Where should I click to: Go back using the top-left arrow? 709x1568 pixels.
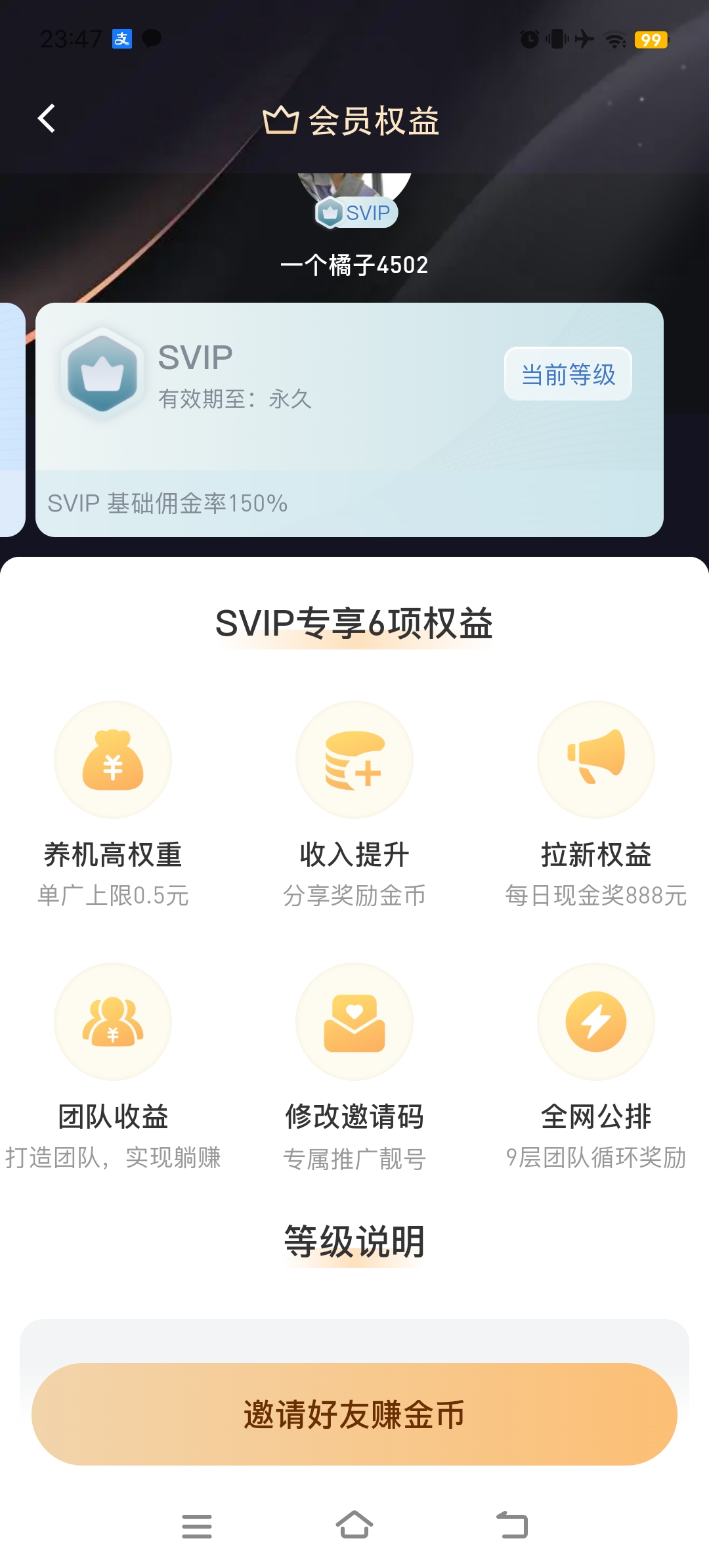click(47, 119)
